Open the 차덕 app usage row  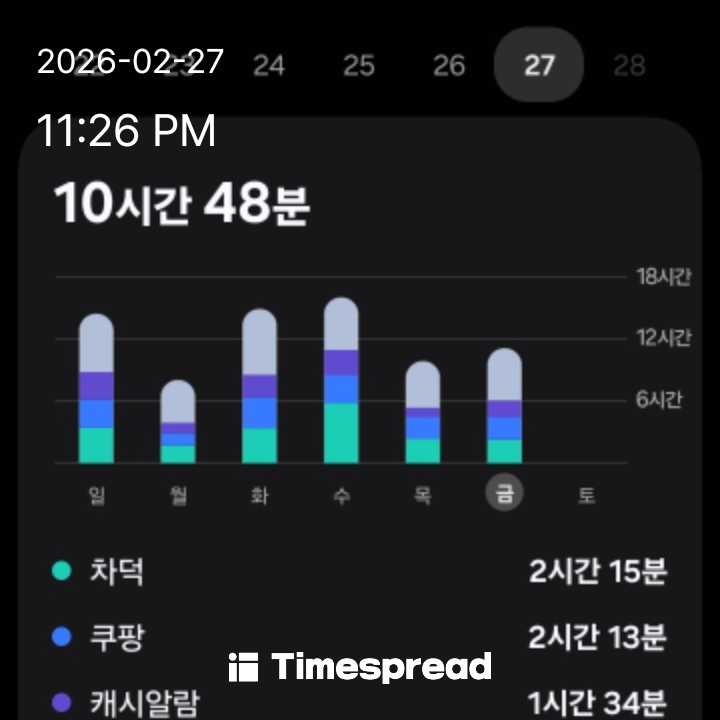click(360, 572)
